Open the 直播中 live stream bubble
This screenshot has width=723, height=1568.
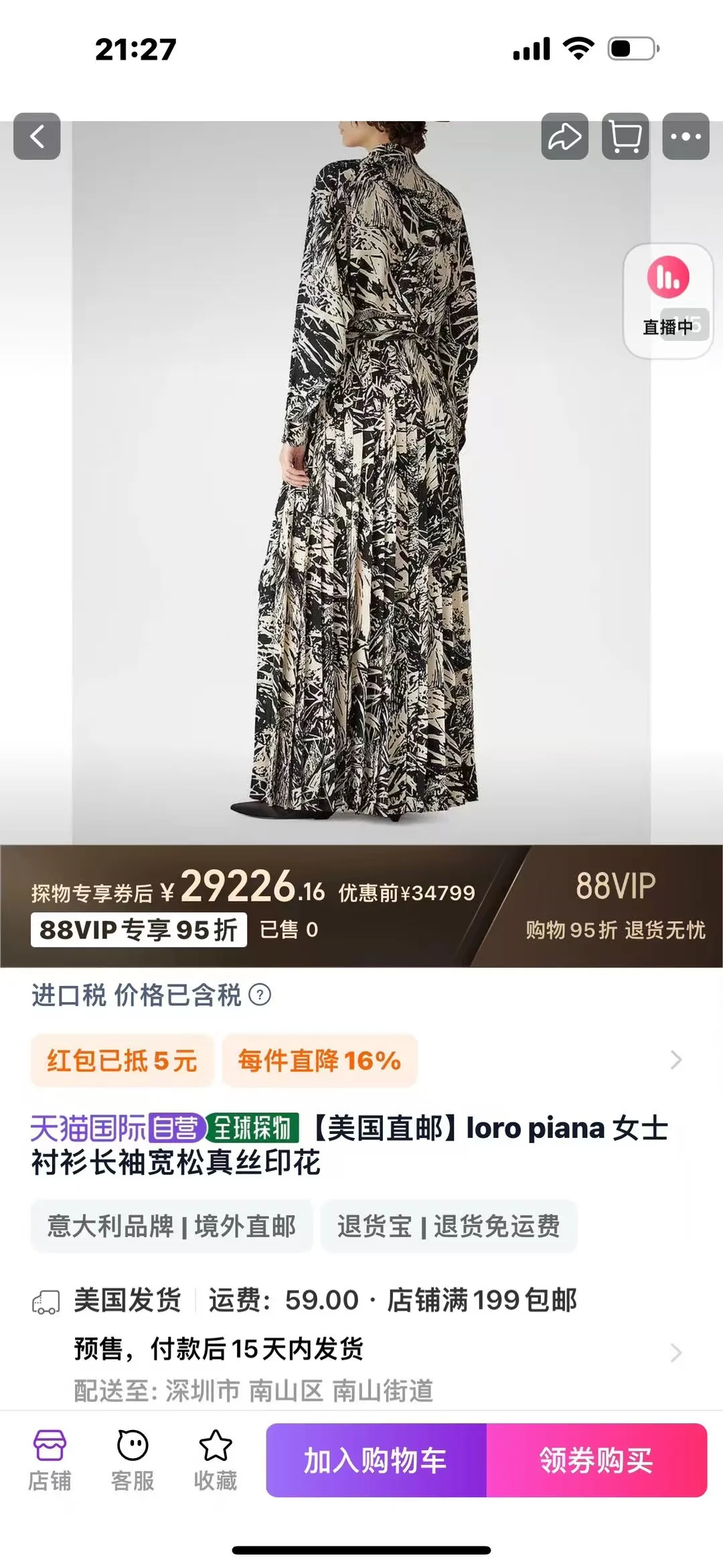click(x=667, y=301)
